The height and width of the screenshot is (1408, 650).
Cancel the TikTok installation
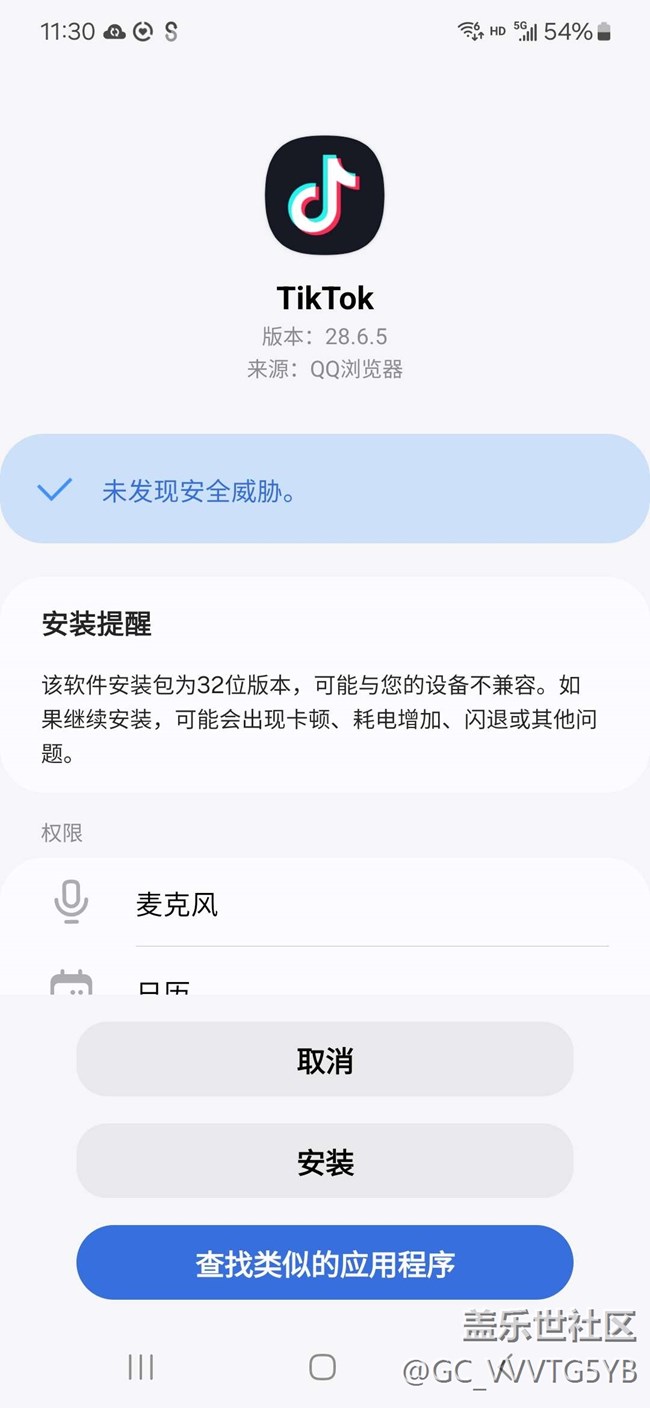point(325,1059)
